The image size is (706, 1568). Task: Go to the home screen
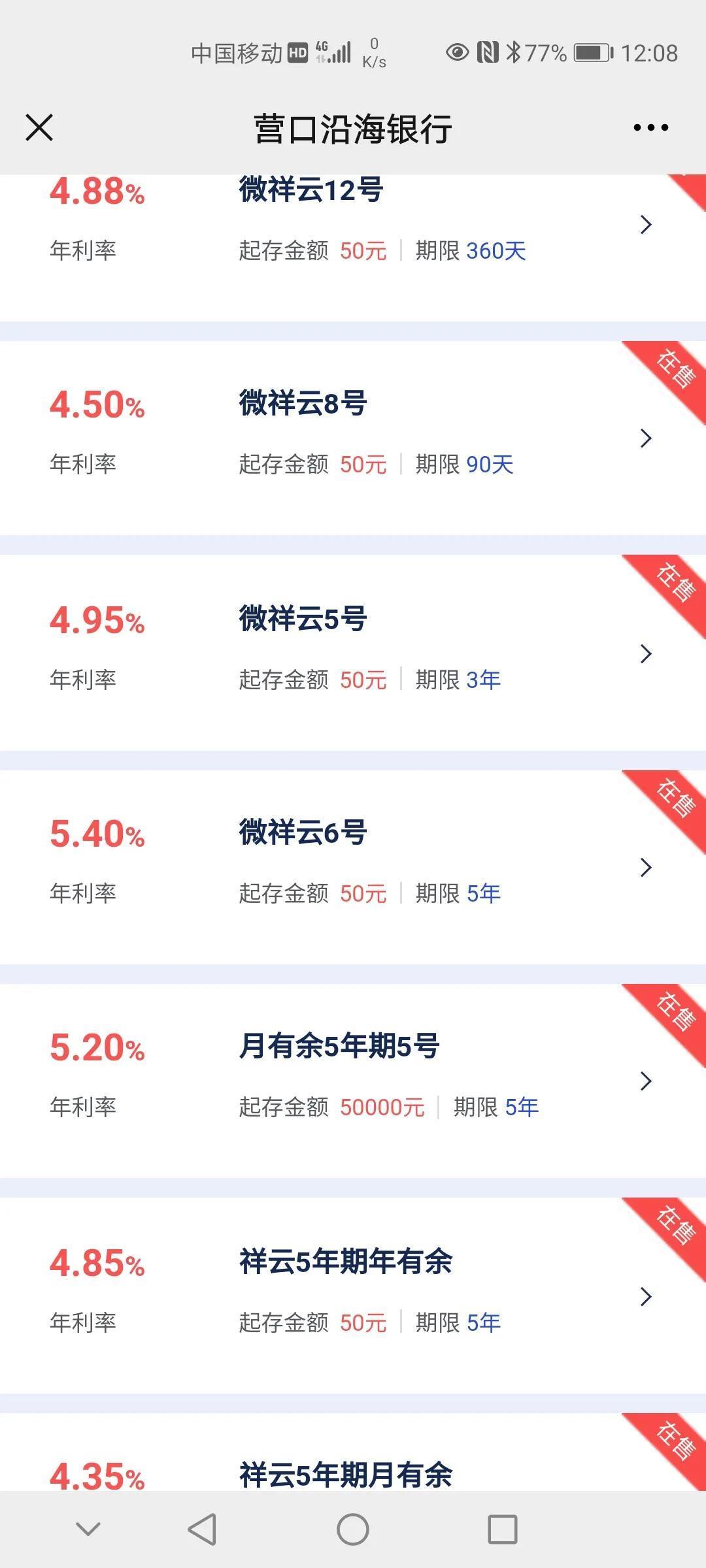coord(353,1529)
